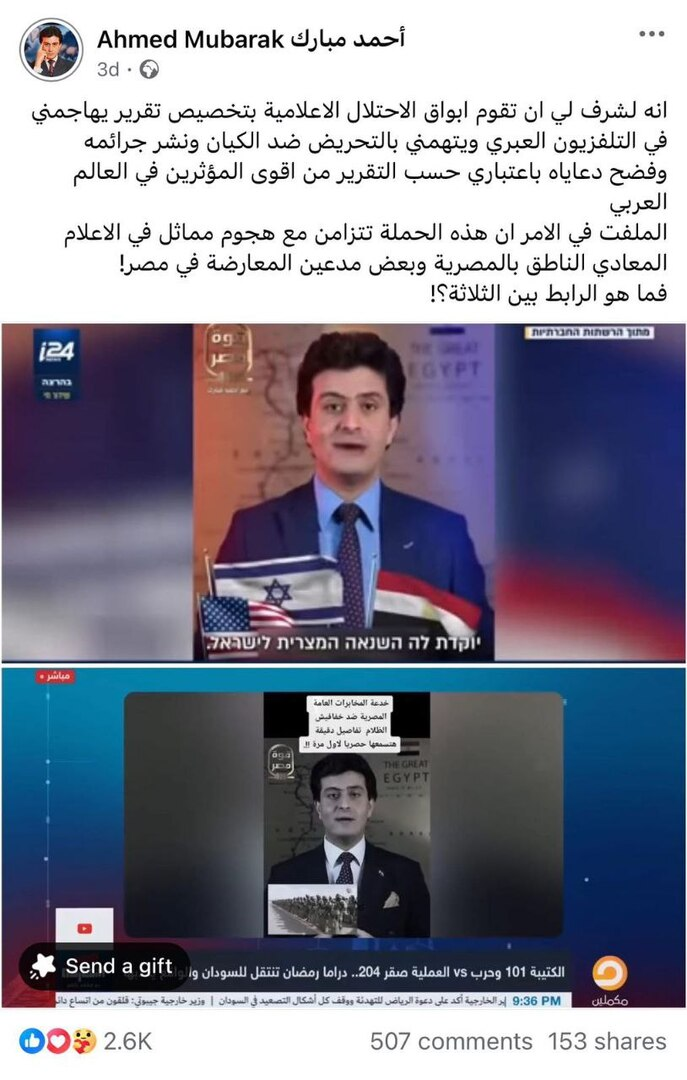The width and height of the screenshot is (687, 1080).
Task: View the 153 shares
Action: [x=607, y=1041]
